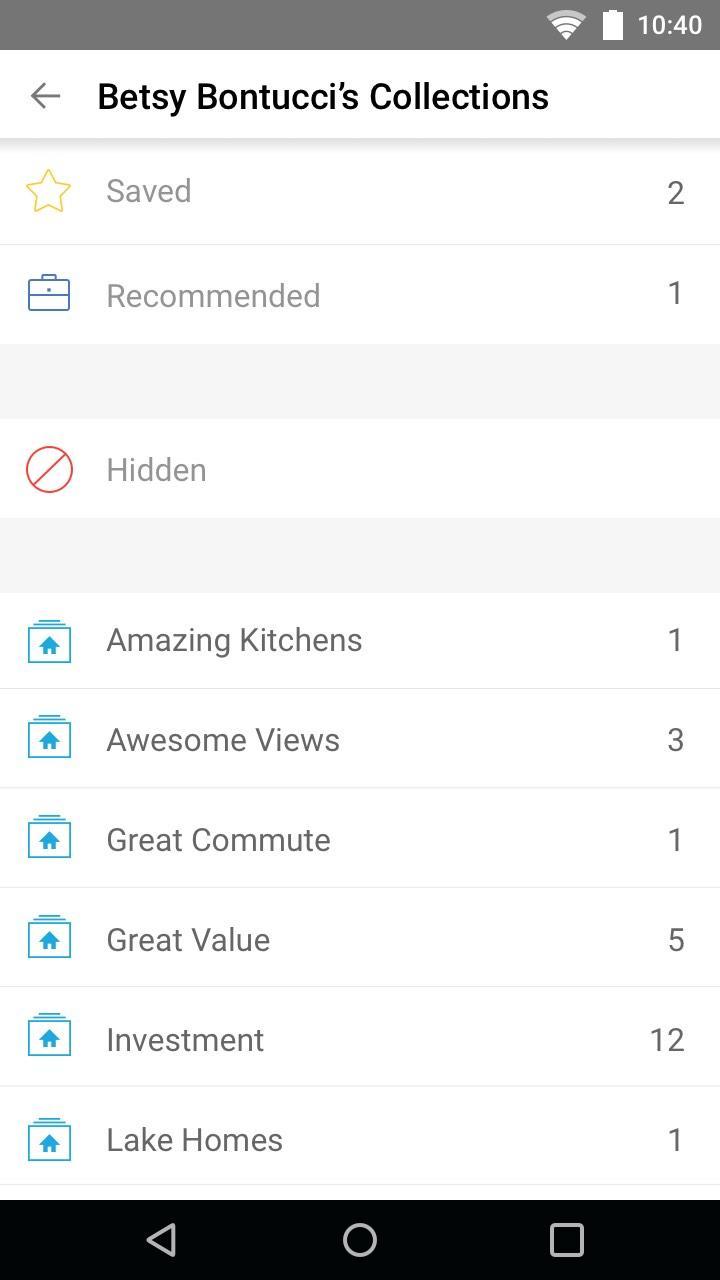This screenshot has height=1280, width=720.
Task: Go back using the app bar arrow
Action: (x=45, y=96)
